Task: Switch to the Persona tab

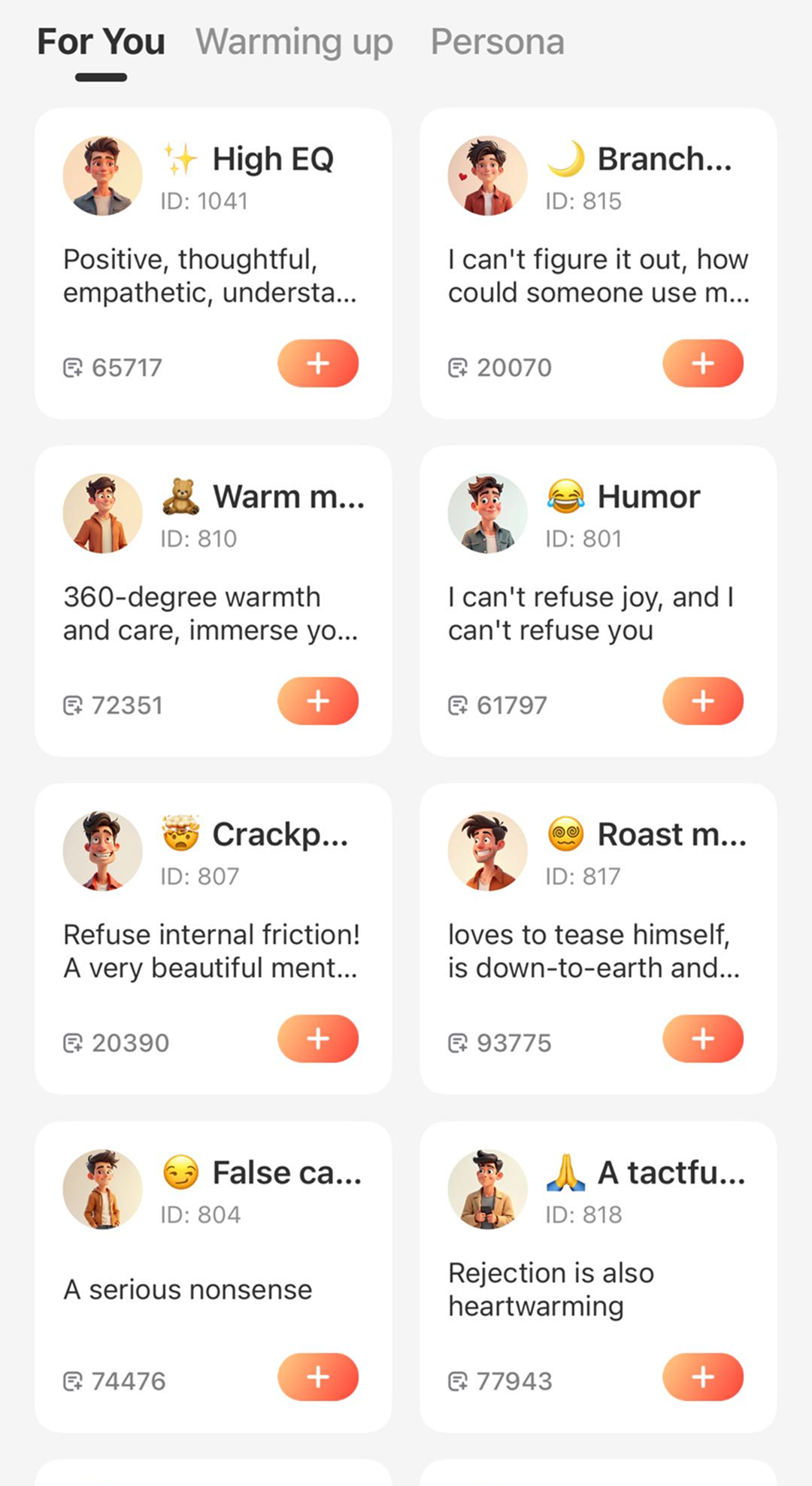Action: coord(497,42)
